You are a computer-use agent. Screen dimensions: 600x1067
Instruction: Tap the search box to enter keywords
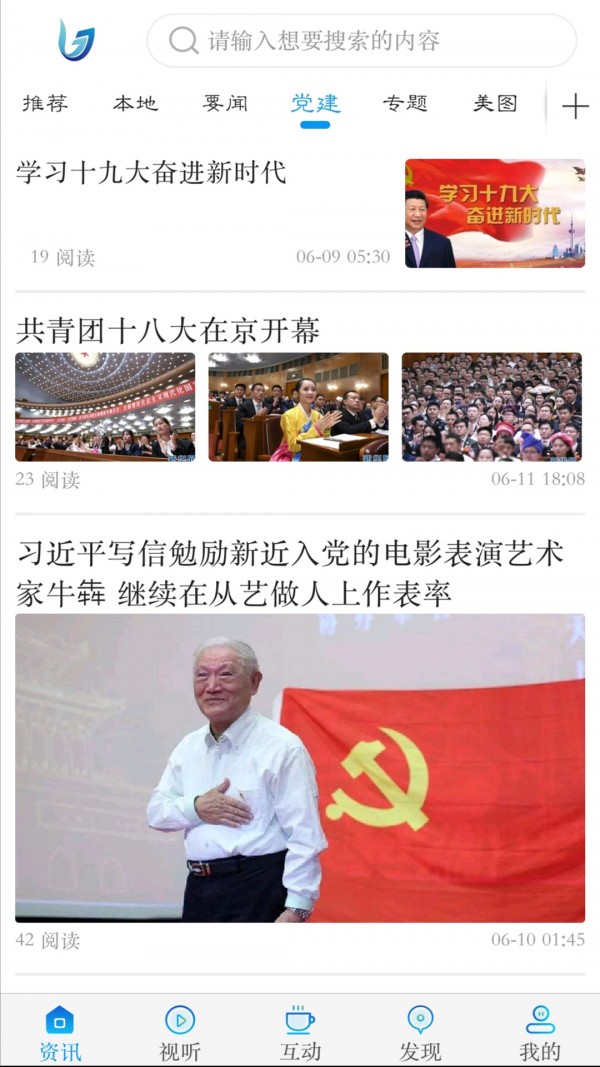[x=360, y=41]
